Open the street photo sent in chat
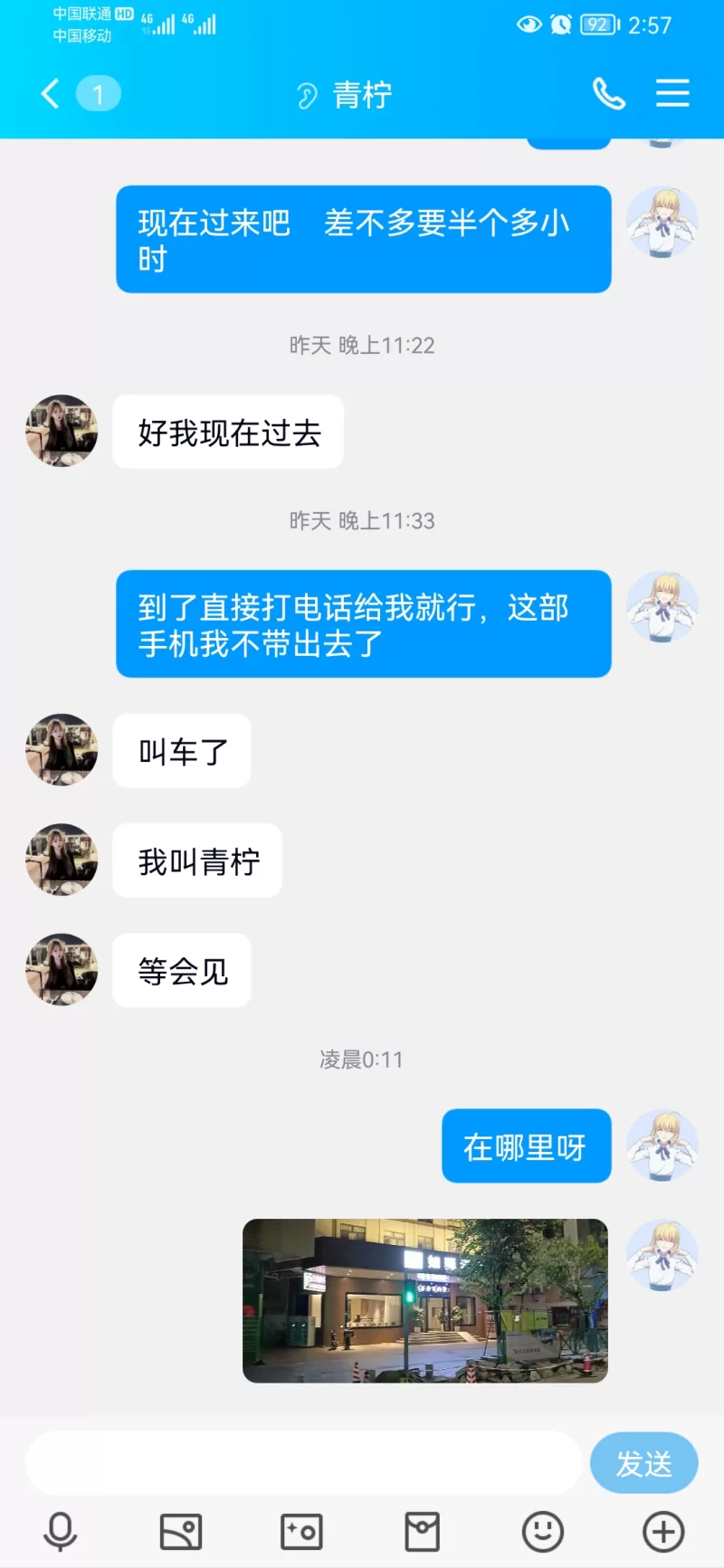 coord(424,1300)
